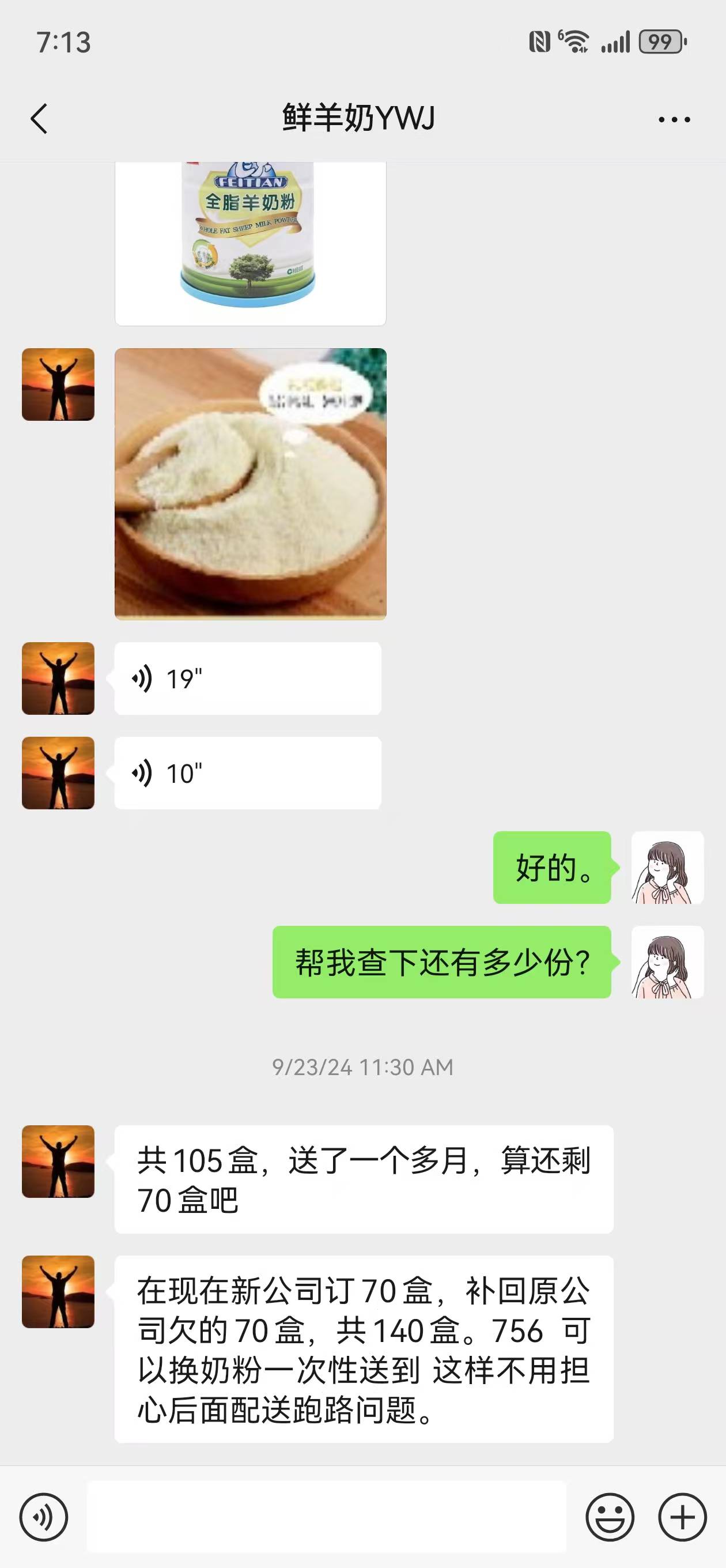Screen dimensions: 726x1568
Task: Open the milk powder bowl photo
Action: click(x=250, y=484)
